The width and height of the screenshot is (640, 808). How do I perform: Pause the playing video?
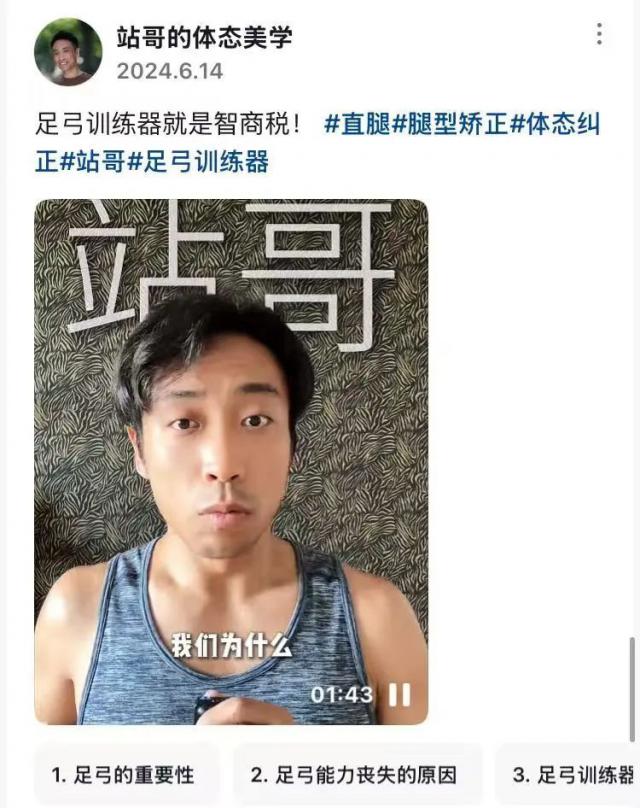[x=399, y=694]
